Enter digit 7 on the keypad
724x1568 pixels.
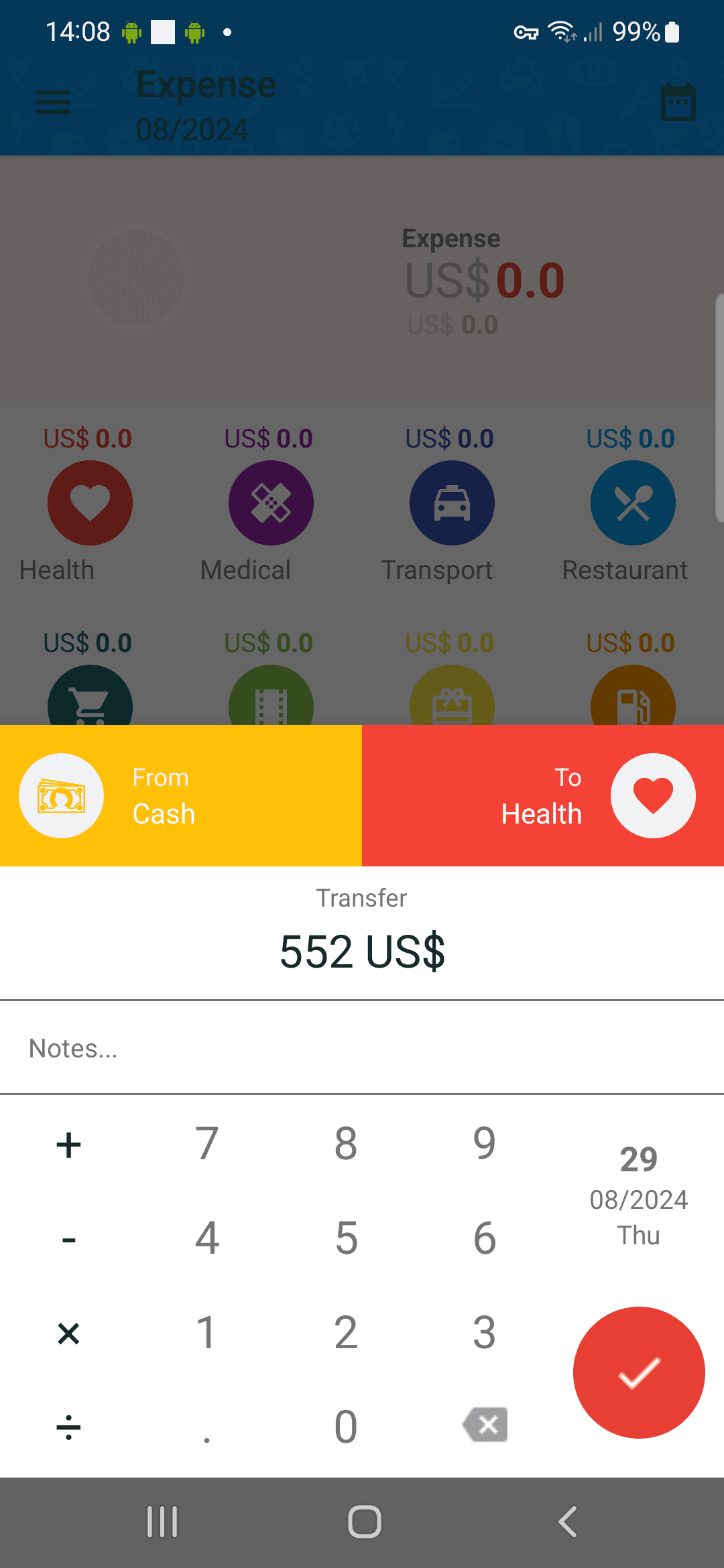click(x=207, y=1143)
